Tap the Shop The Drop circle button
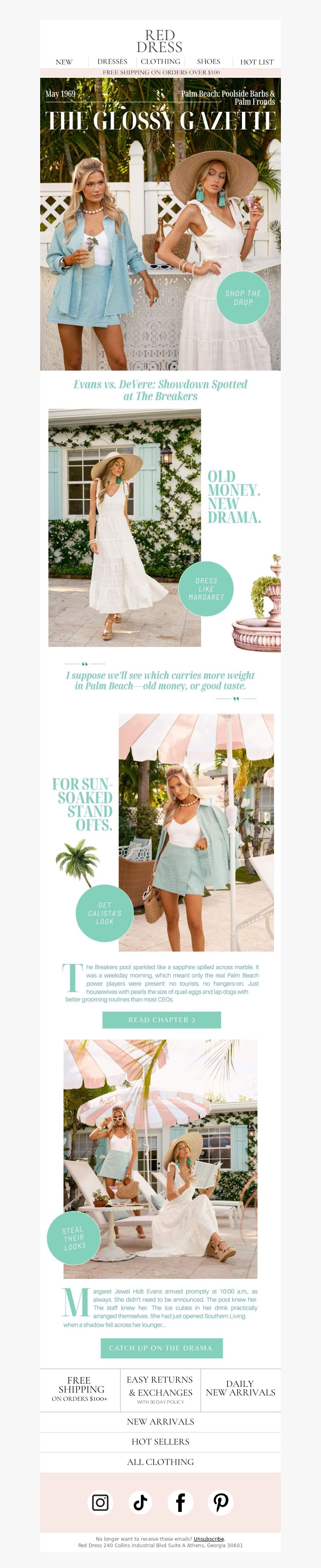The height and width of the screenshot is (1568, 321). [243, 298]
